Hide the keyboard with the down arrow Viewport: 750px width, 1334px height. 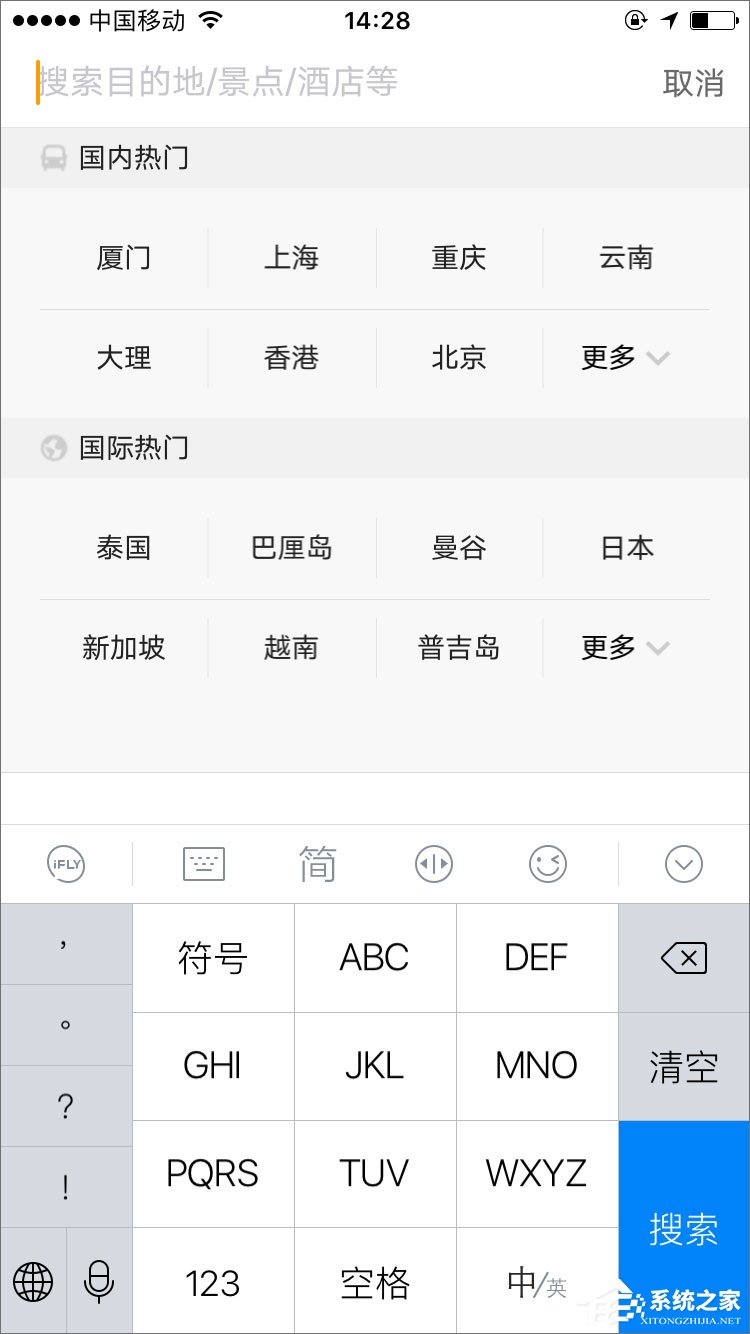[684, 864]
